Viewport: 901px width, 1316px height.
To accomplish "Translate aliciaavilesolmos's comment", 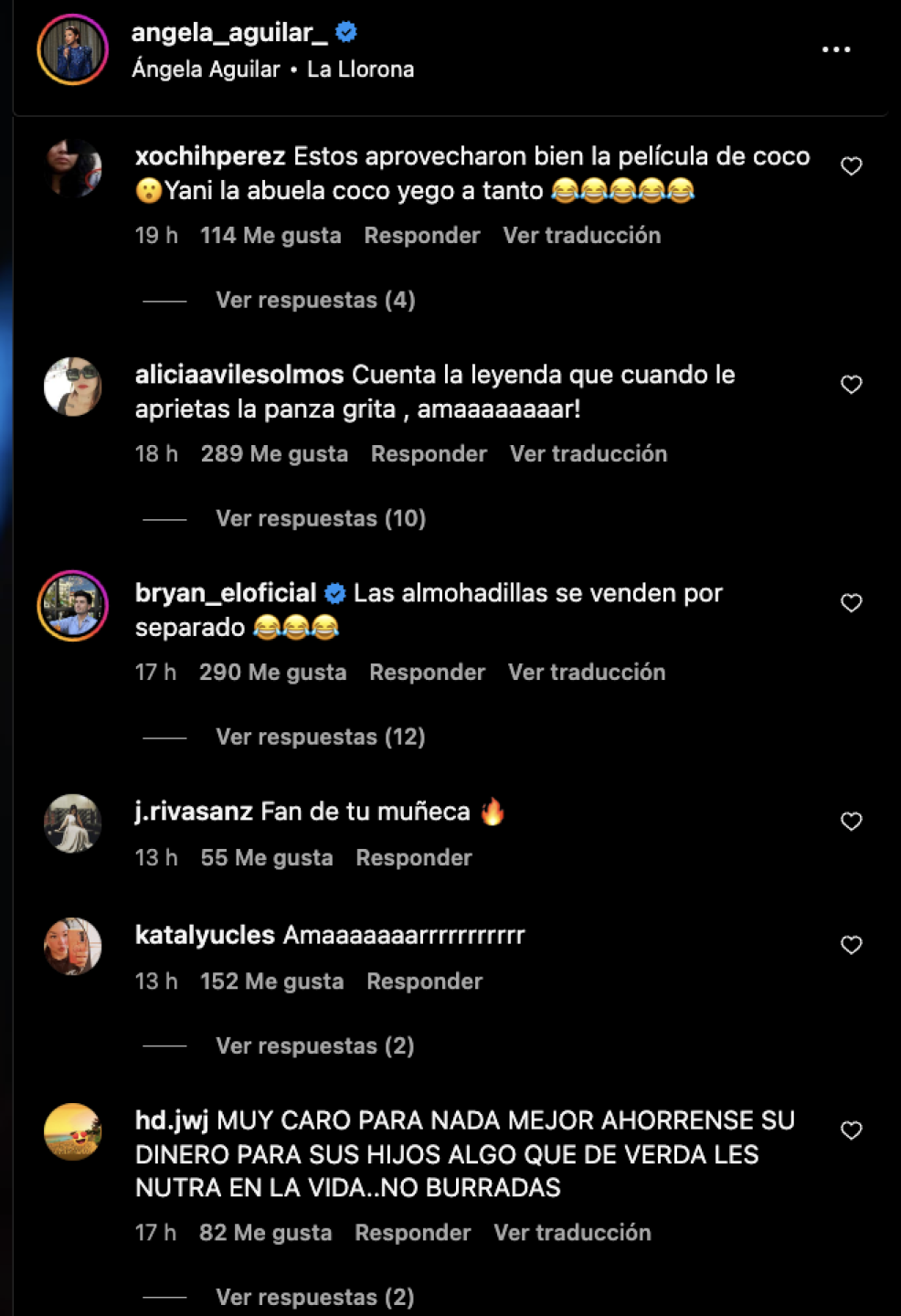I will [588, 454].
